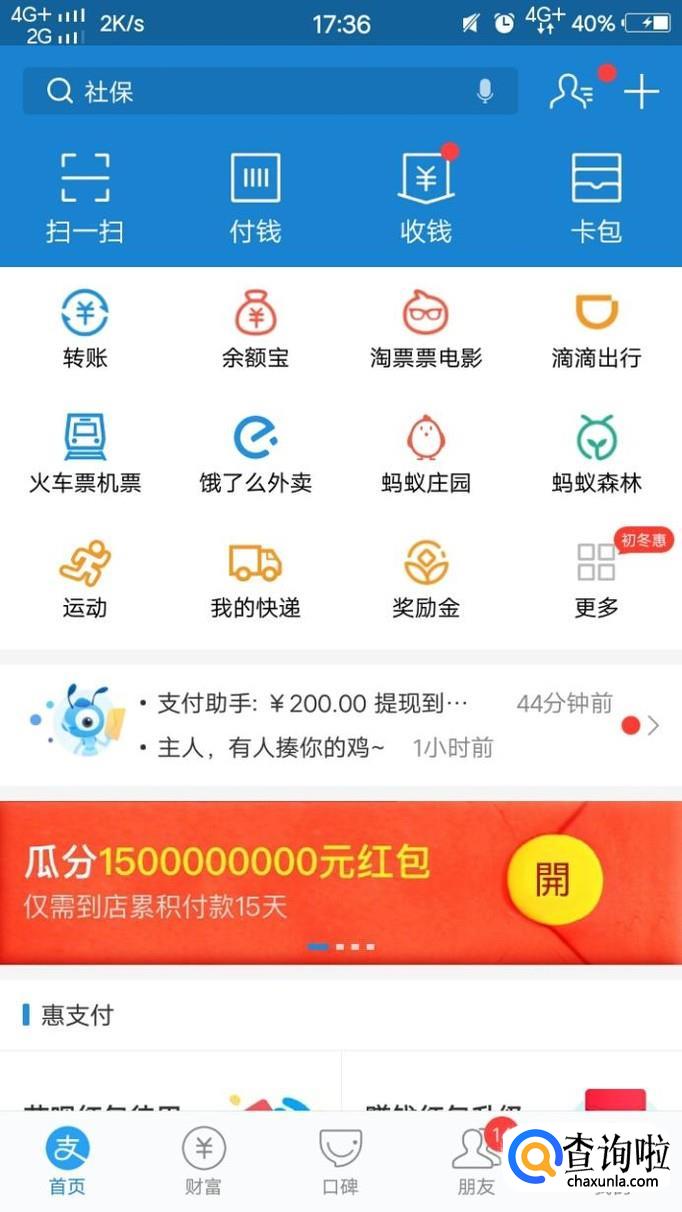
Task: Open 淘票票电影 movie tickets
Action: tap(426, 329)
